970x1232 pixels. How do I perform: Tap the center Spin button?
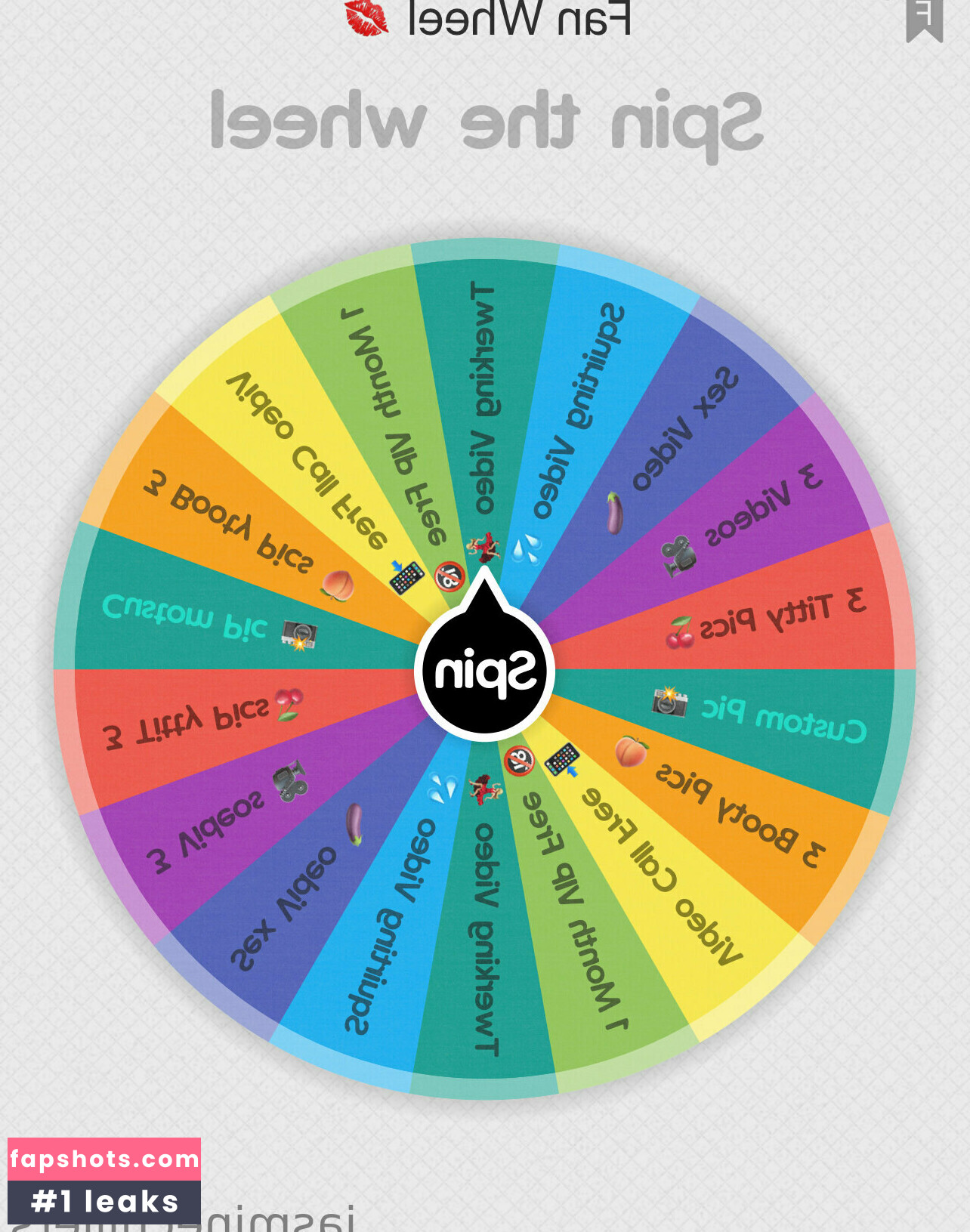point(484,671)
